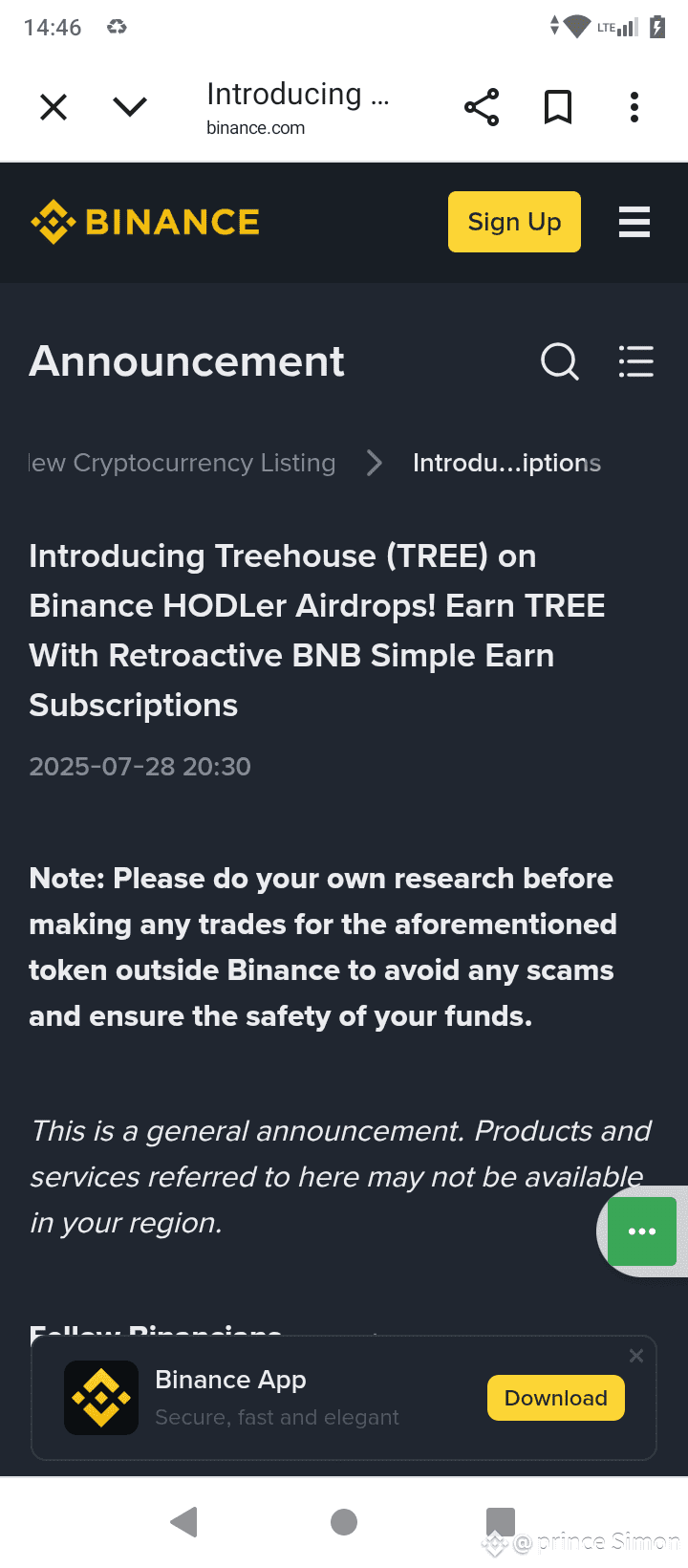Search announcements with the magnifier icon
The width and height of the screenshot is (688, 1568).
pos(560,362)
